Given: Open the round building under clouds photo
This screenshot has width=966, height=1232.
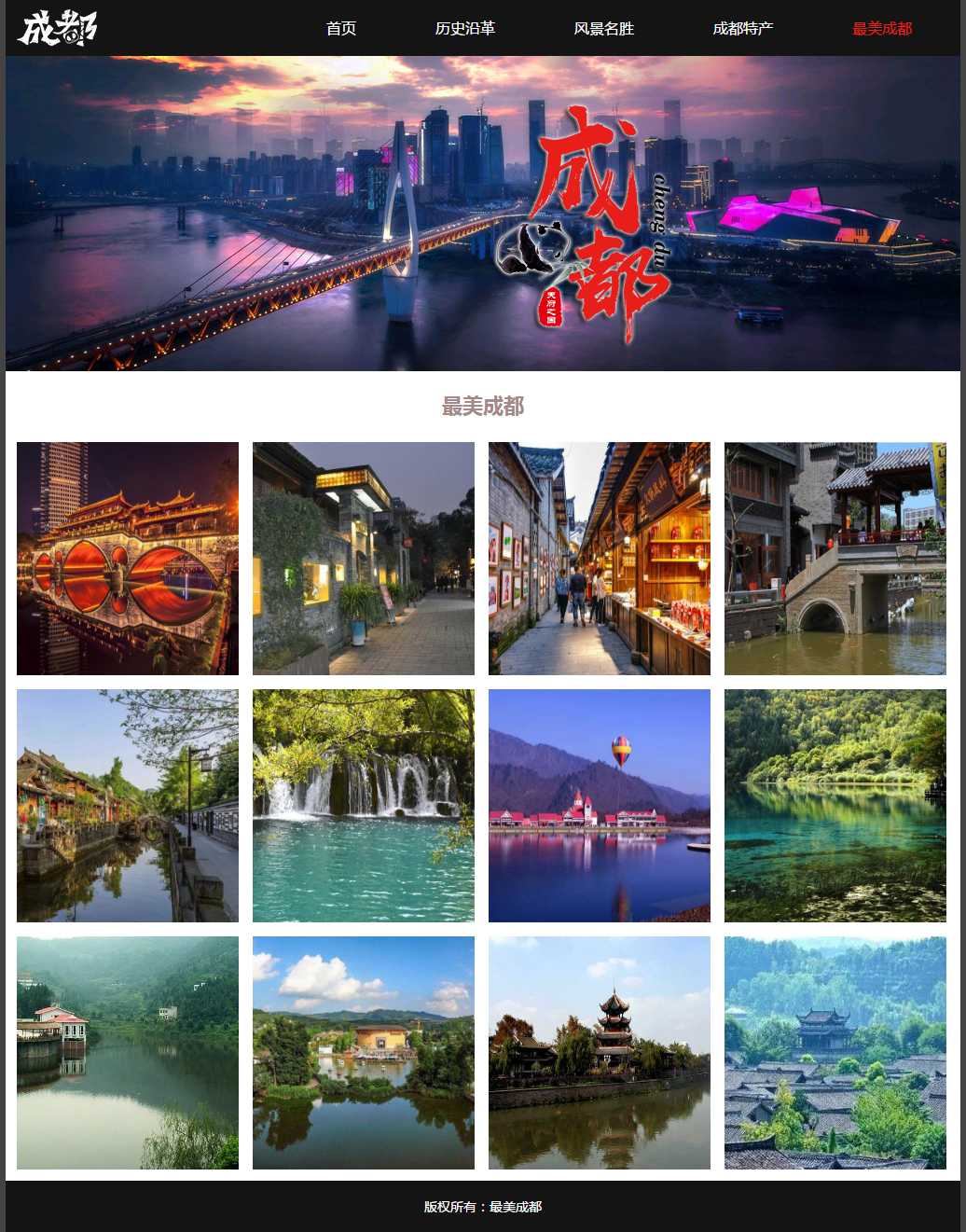Looking at the screenshot, I should point(364,1053).
